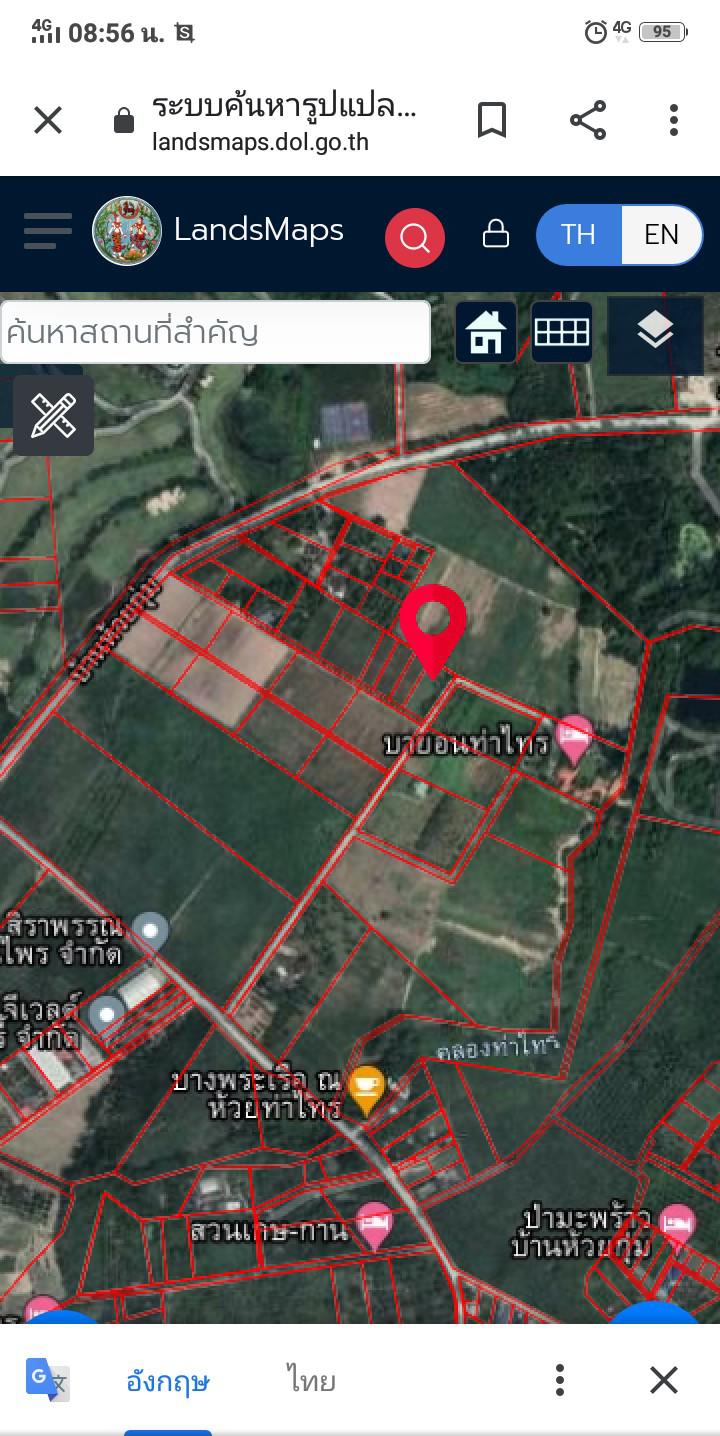Close the browser tab with X
This screenshot has height=1436, width=720.
pyautogui.click(x=48, y=121)
